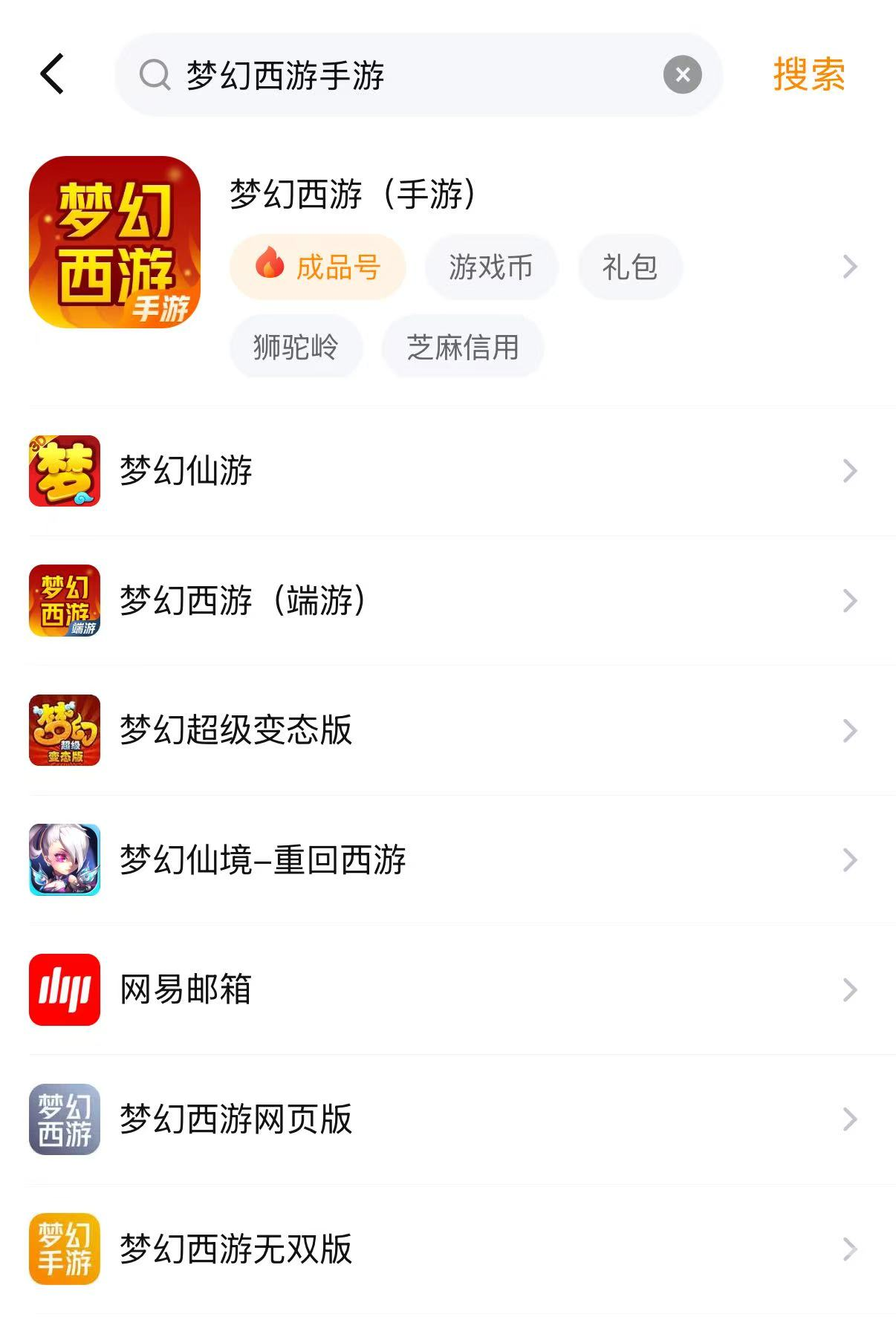Open 梦幻仙境-重回西游
The image size is (896, 1317).
point(446,859)
